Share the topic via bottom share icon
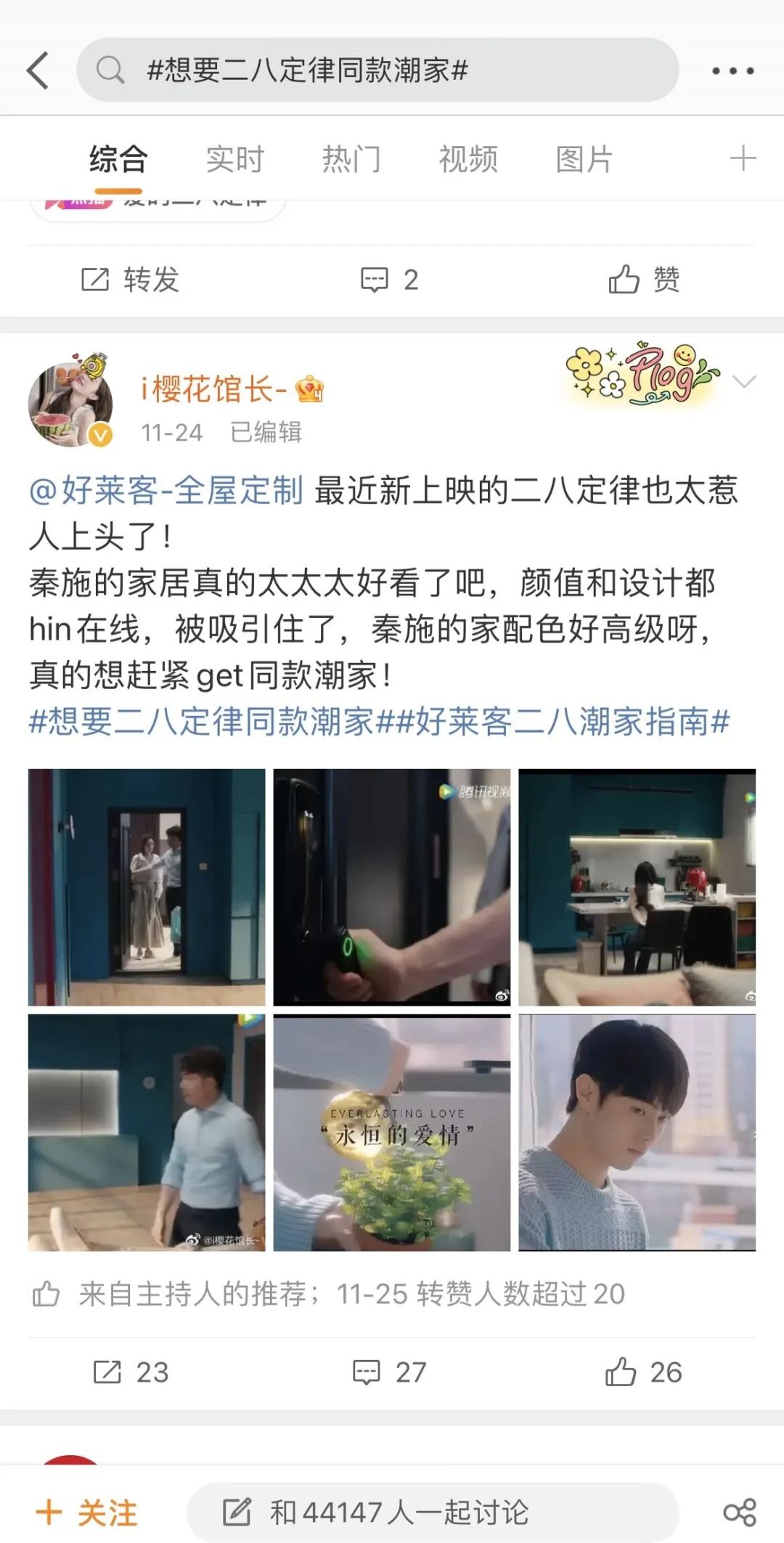784x1543 pixels. [740, 1513]
